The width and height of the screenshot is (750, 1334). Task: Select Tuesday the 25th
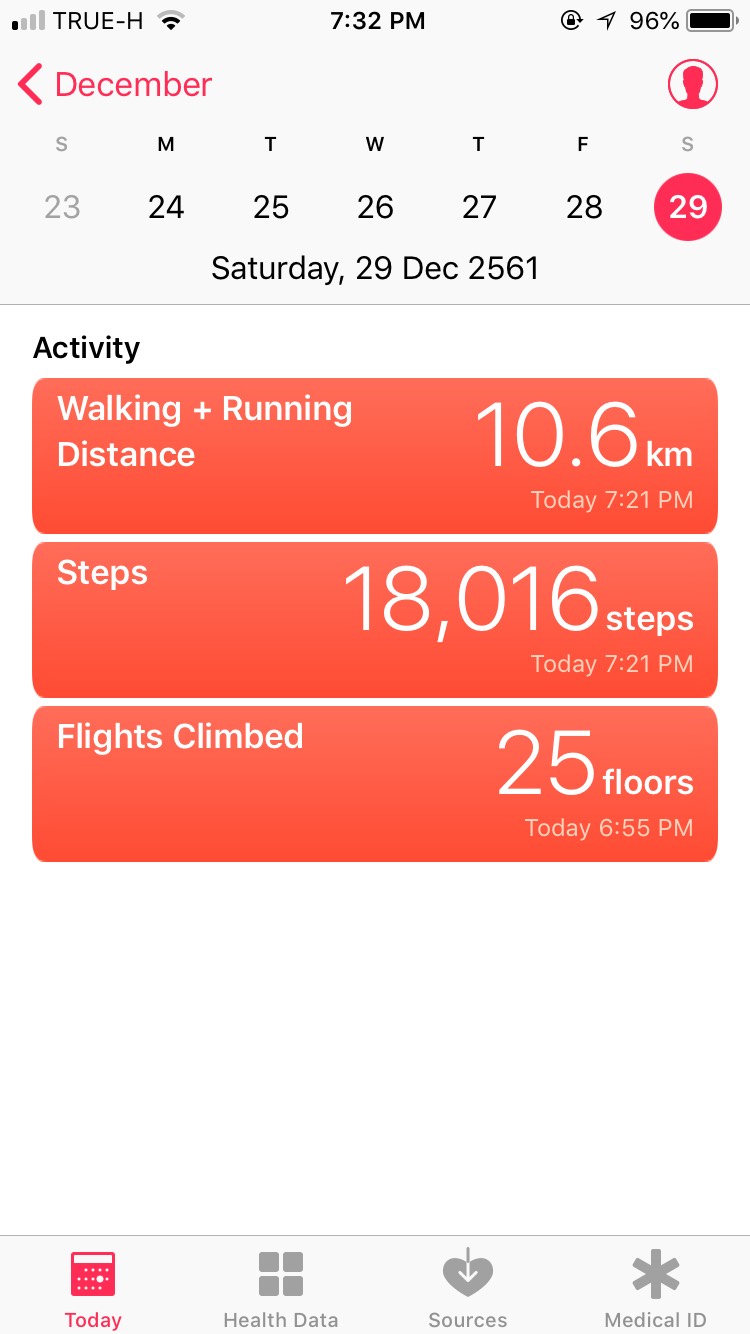pos(271,207)
